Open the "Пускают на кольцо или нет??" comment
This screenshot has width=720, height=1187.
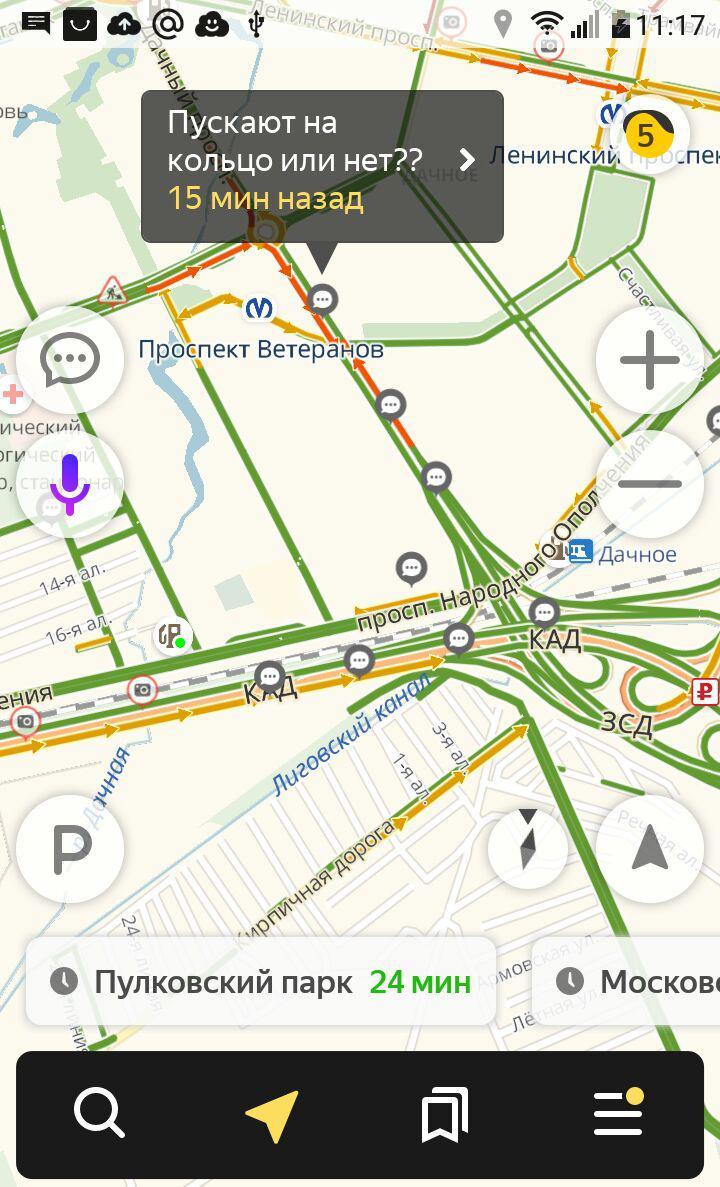tap(322, 167)
